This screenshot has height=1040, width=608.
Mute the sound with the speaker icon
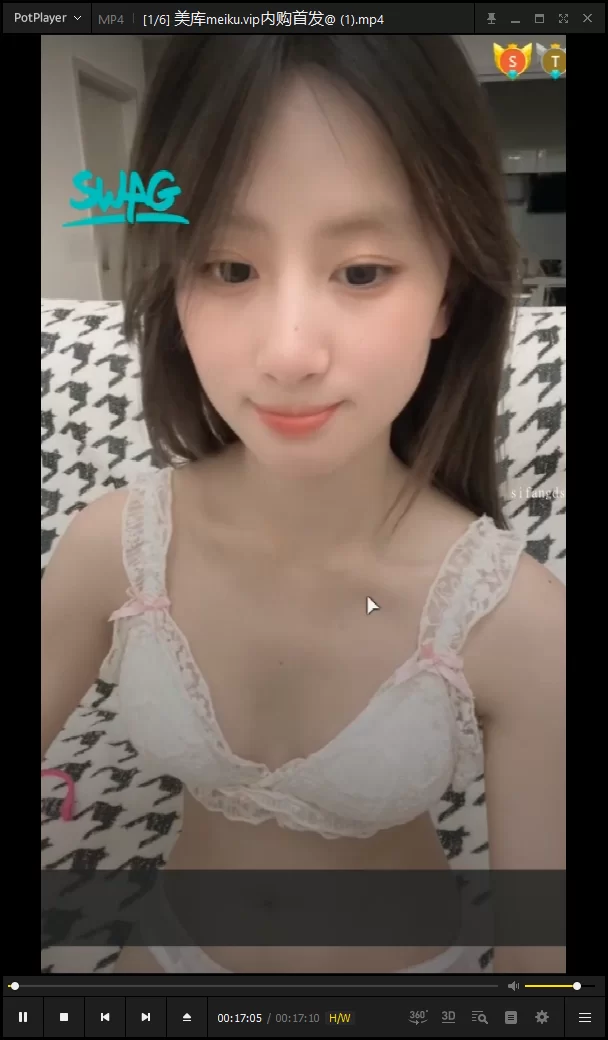point(513,986)
